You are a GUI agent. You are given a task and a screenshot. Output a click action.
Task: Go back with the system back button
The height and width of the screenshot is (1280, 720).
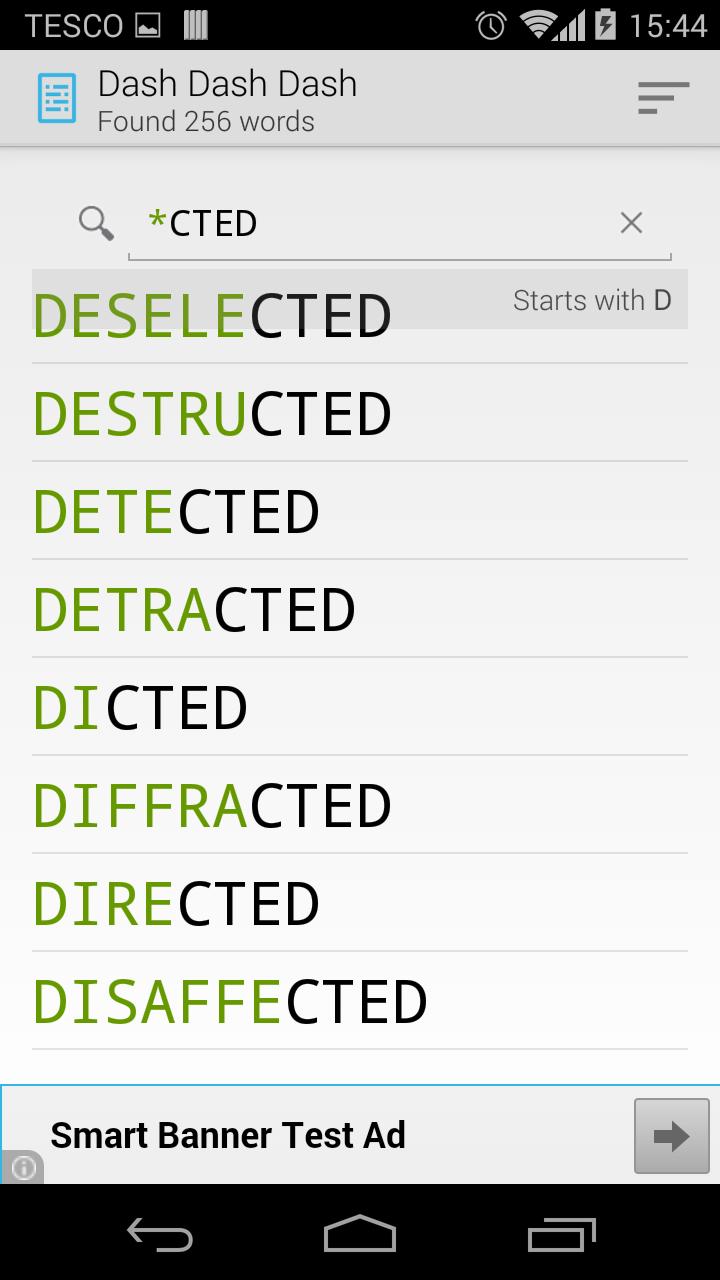click(160, 1236)
